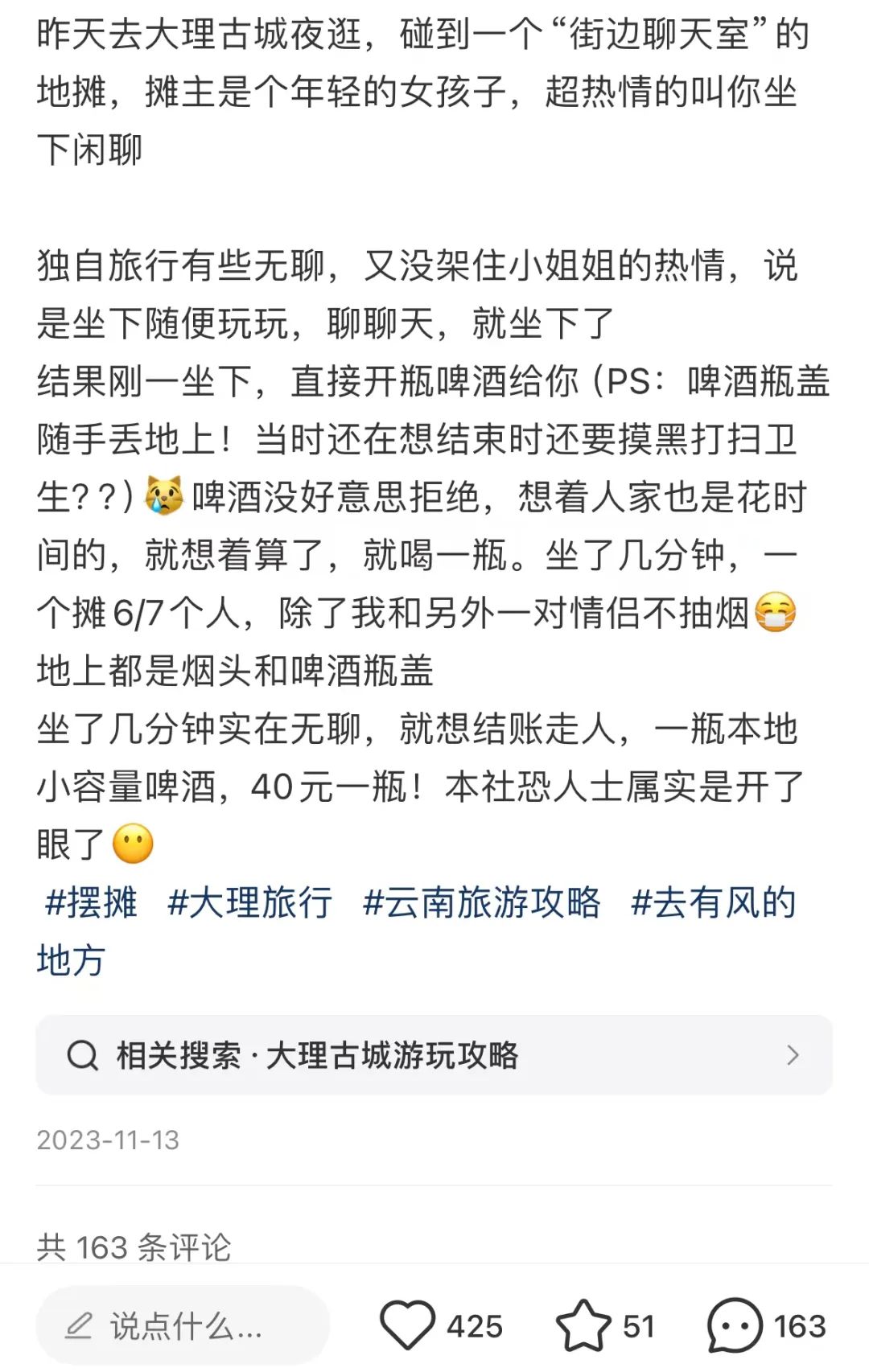Like this post with the heart
This screenshot has height=1372, width=869.
pos(408,1325)
